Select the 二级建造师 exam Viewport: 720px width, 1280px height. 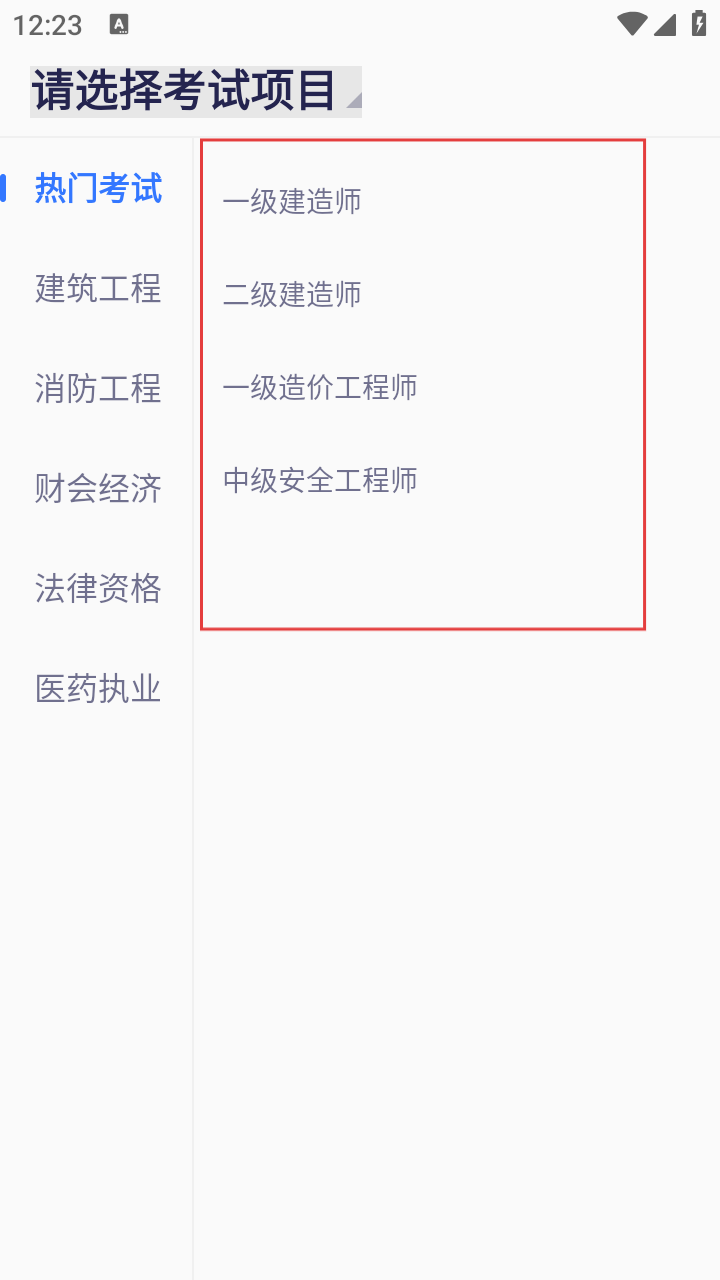pyautogui.click(x=292, y=295)
